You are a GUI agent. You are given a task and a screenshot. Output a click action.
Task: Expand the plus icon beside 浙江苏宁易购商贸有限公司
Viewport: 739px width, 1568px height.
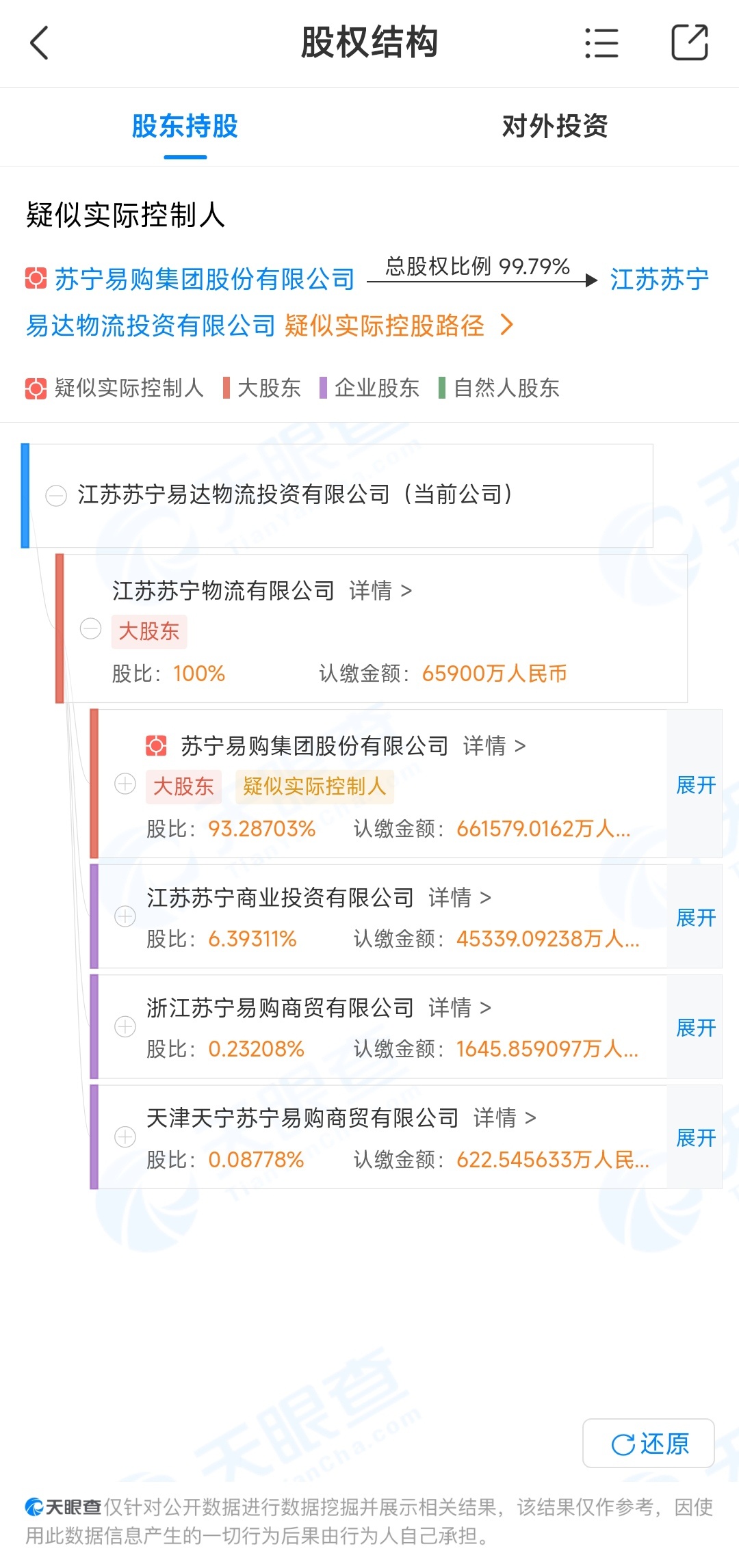click(125, 1026)
